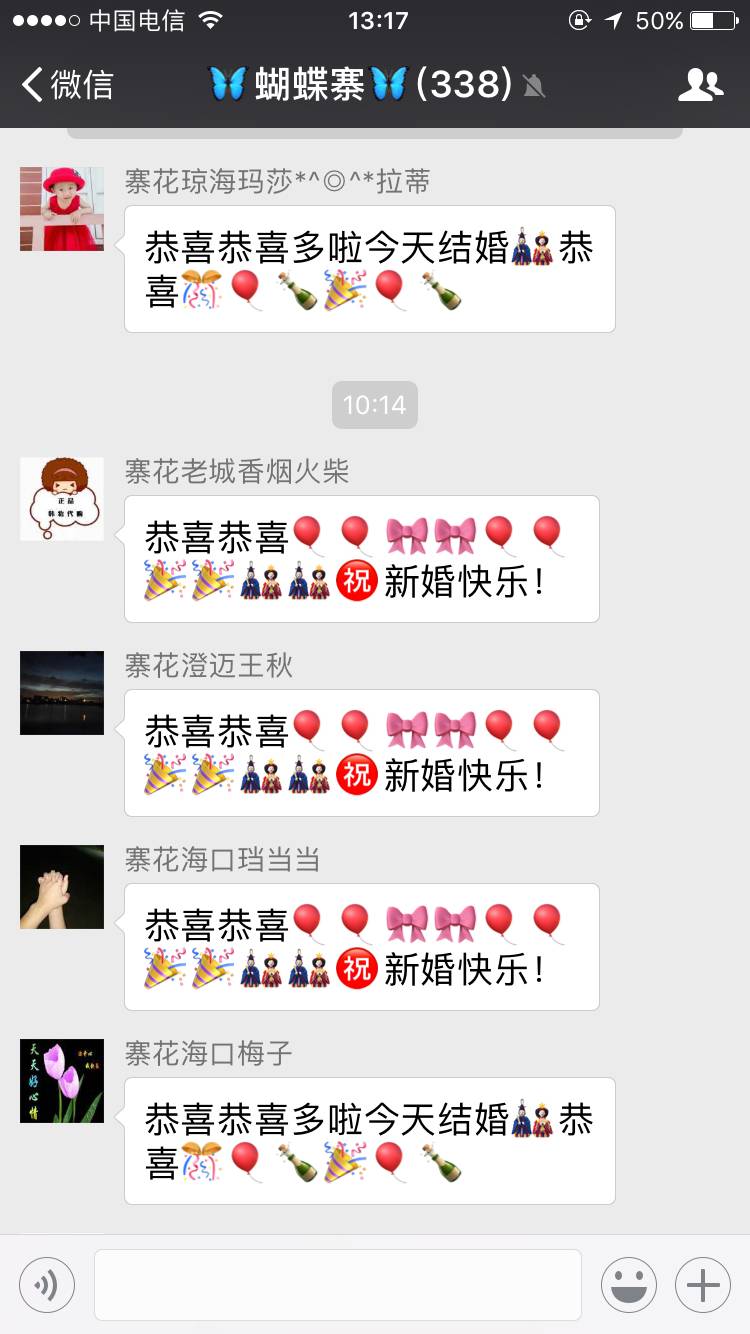Open the emoji sticker panel
The width and height of the screenshot is (750, 1334).
[628, 1285]
